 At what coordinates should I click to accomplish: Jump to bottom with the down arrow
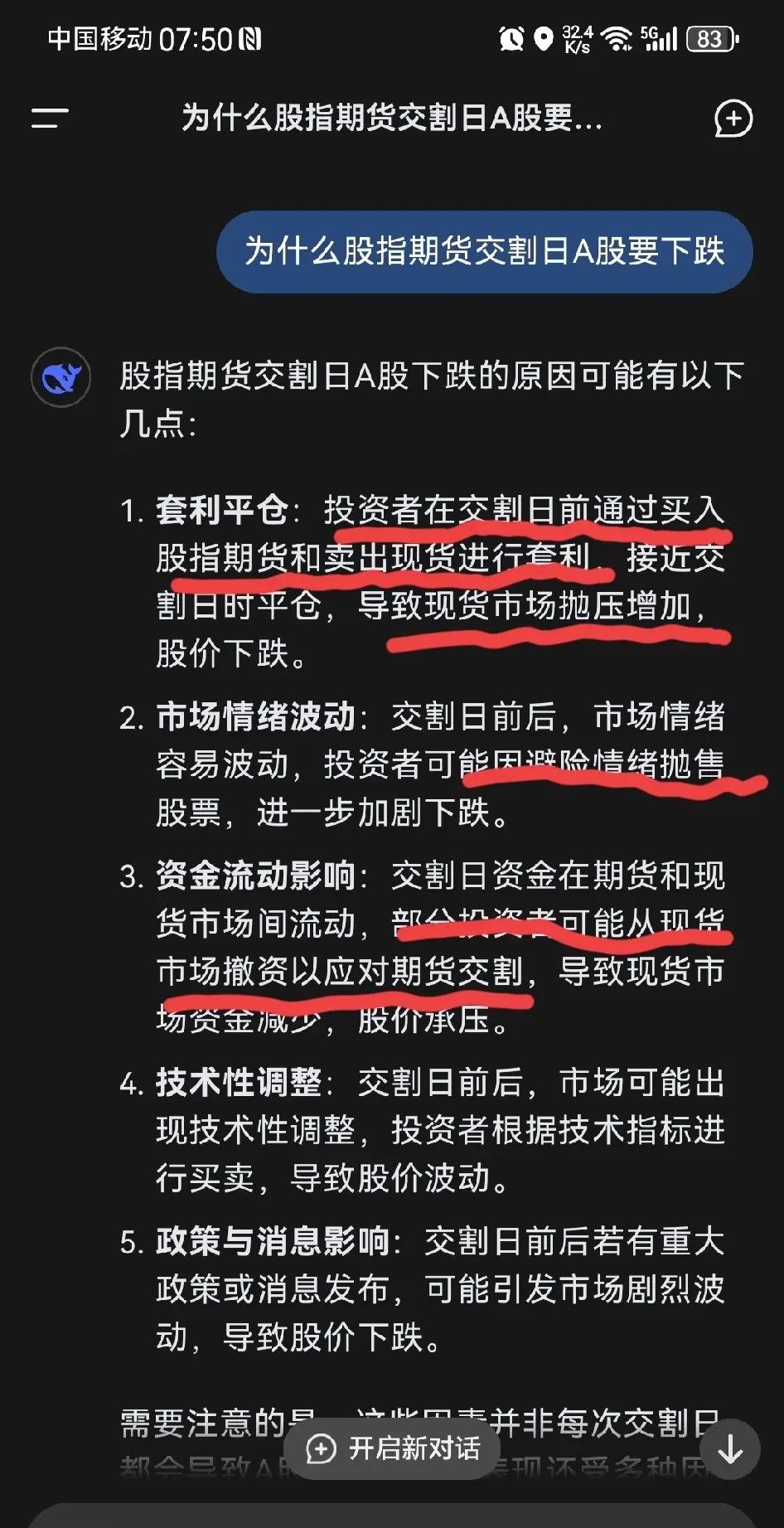tap(729, 1449)
